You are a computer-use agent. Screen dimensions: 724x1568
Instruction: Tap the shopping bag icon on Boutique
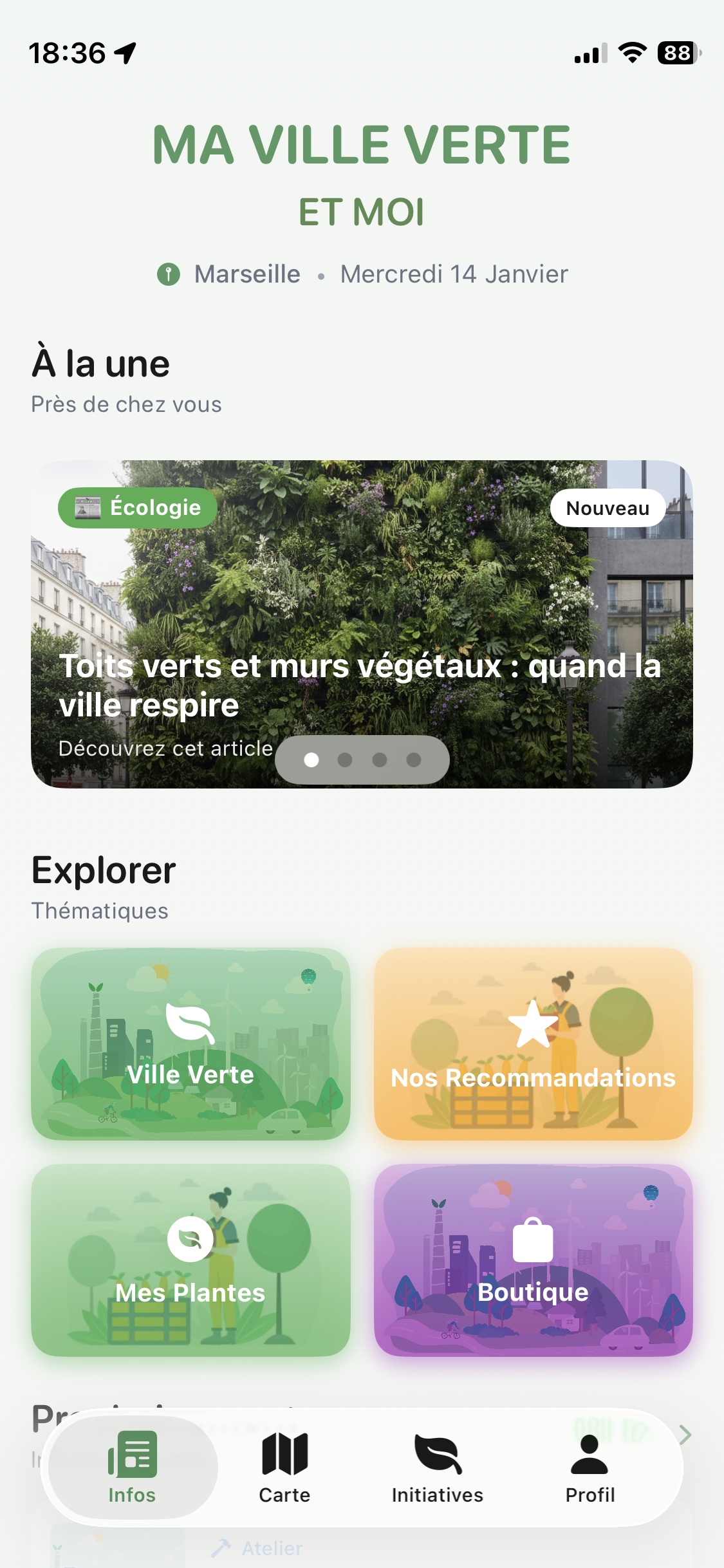[532, 1239]
